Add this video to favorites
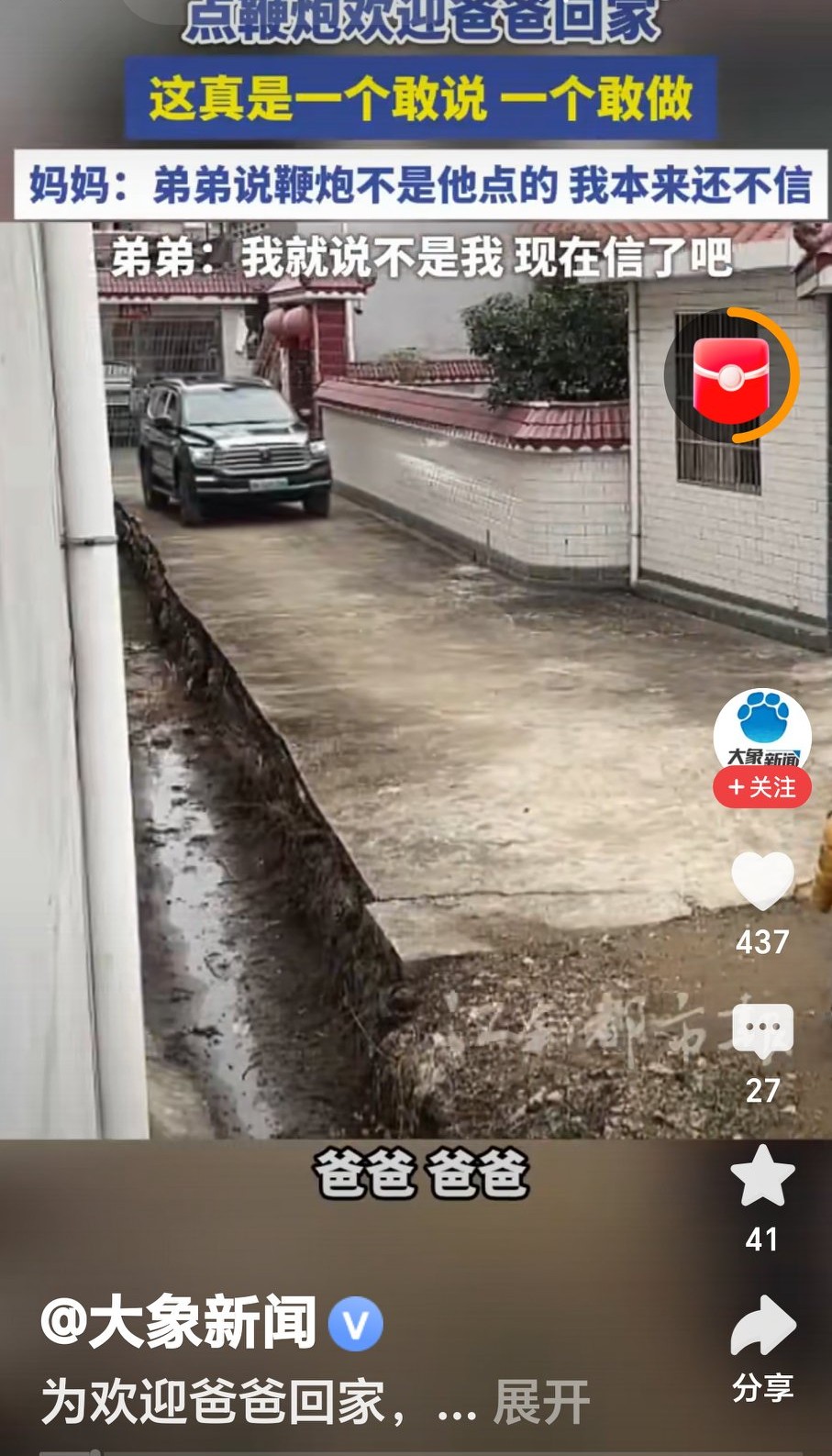 pyautogui.click(x=762, y=1178)
